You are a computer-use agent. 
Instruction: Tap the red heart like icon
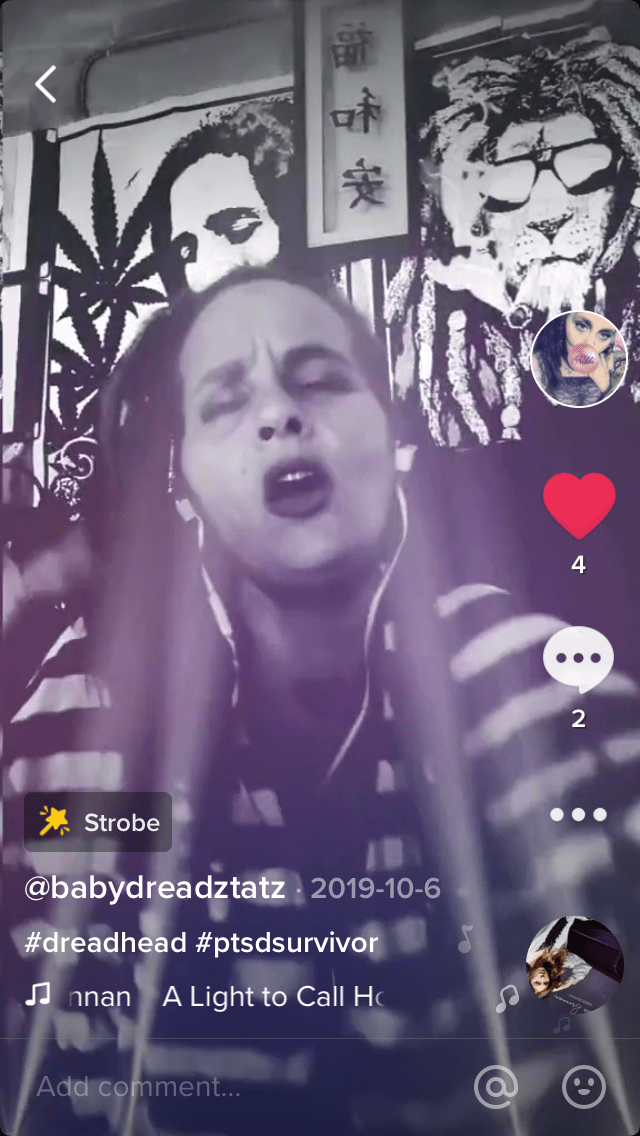coord(578,506)
